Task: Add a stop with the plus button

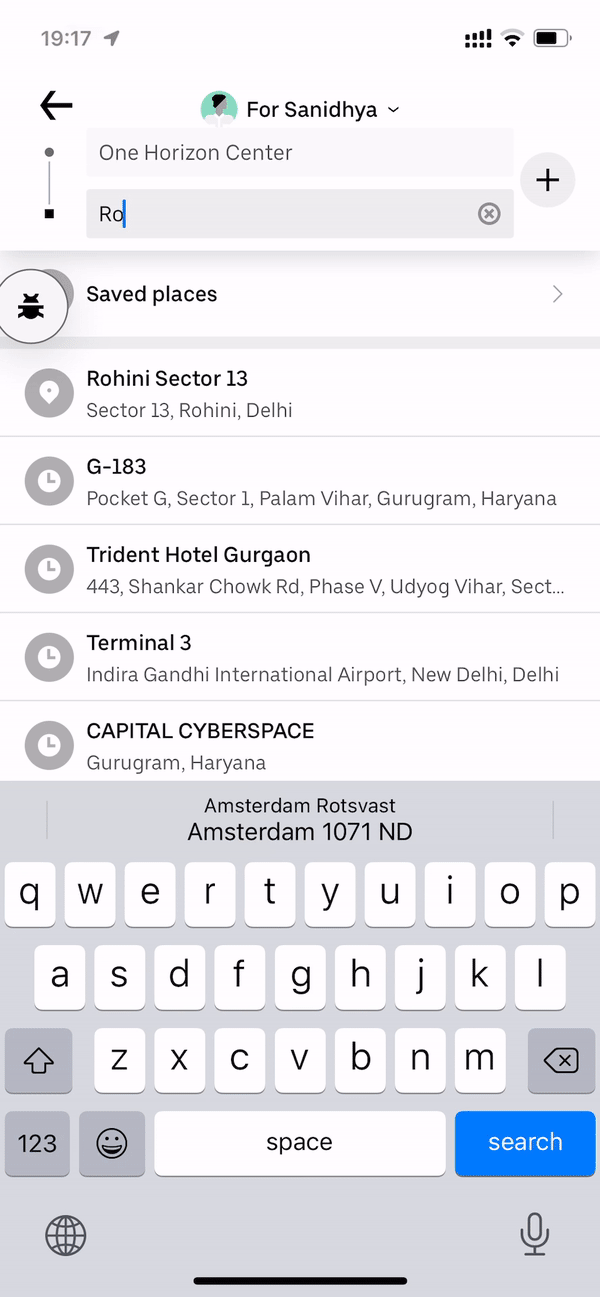Action: point(547,180)
